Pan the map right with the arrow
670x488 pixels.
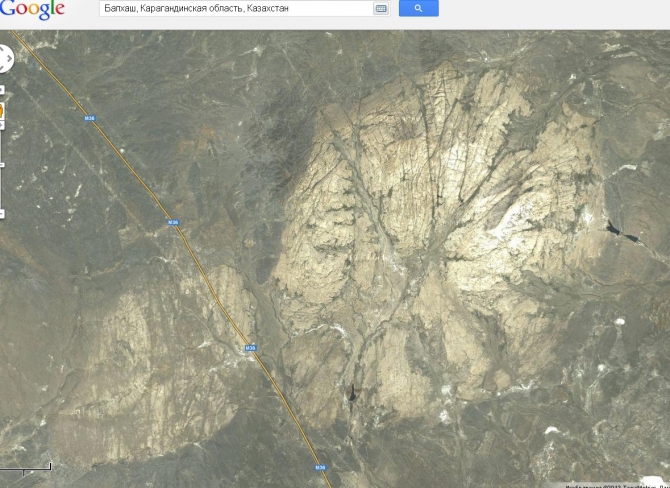(x=12, y=60)
